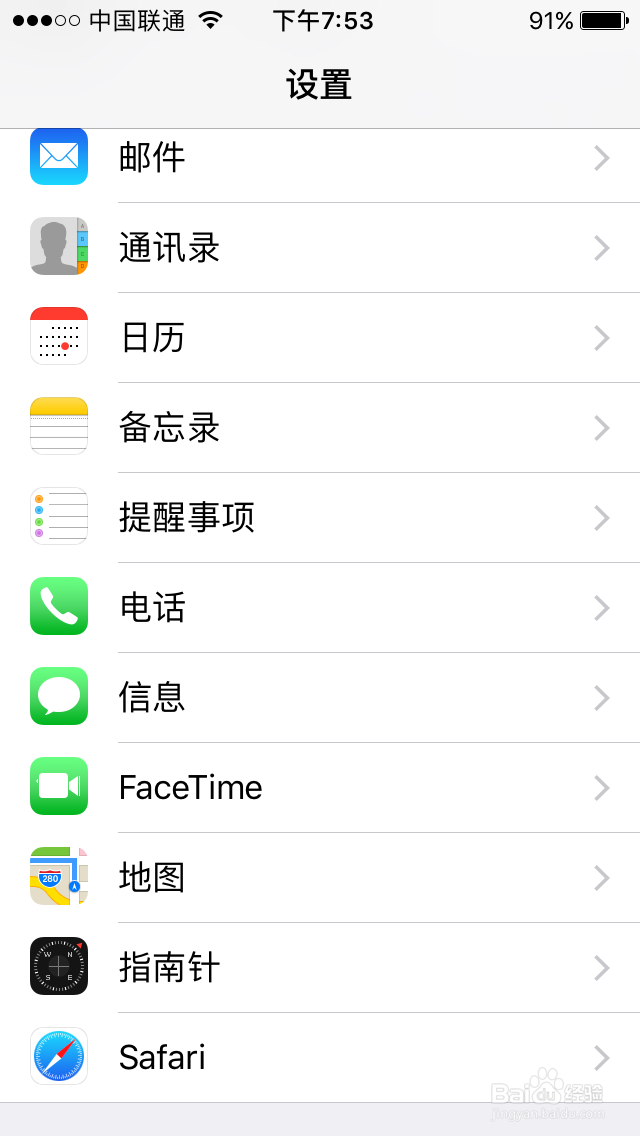Open FaceTime settings
640x1136 pixels.
[x=320, y=787]
